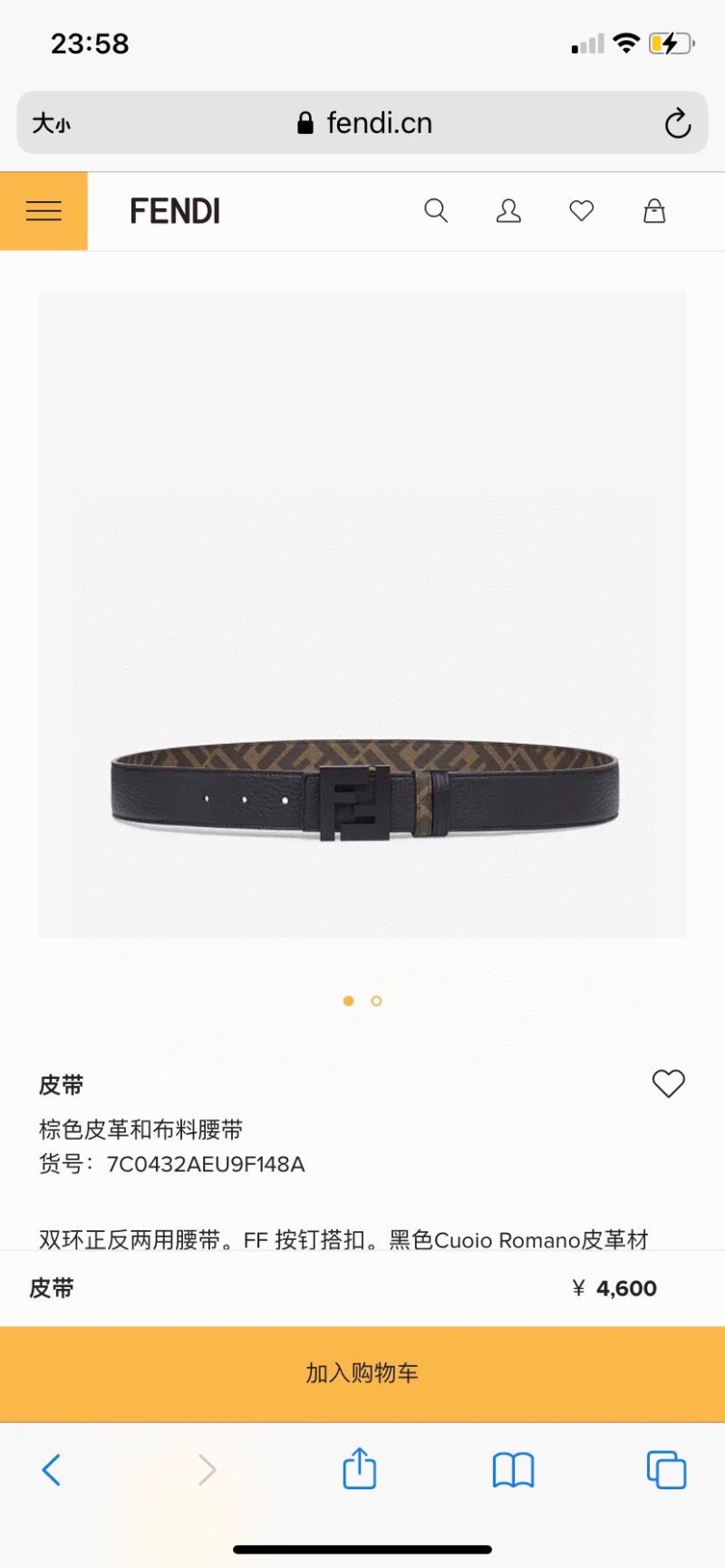Open the hamburger navigation menu
The image size is (725, 1568).
click(43, 210)
